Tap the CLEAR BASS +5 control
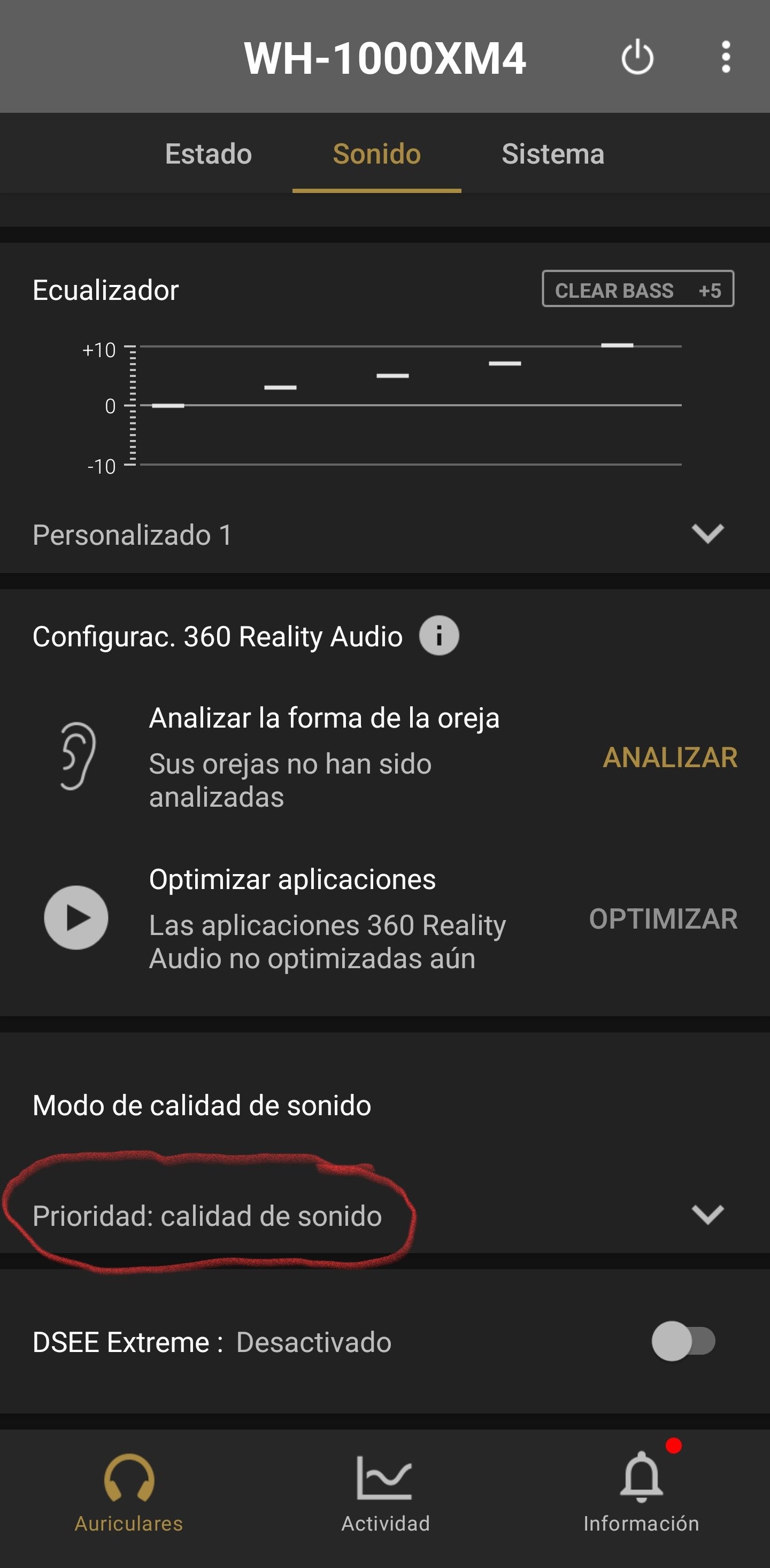Screen dimensions: 770x1568 pyautogui.click(x=637, y=290)
